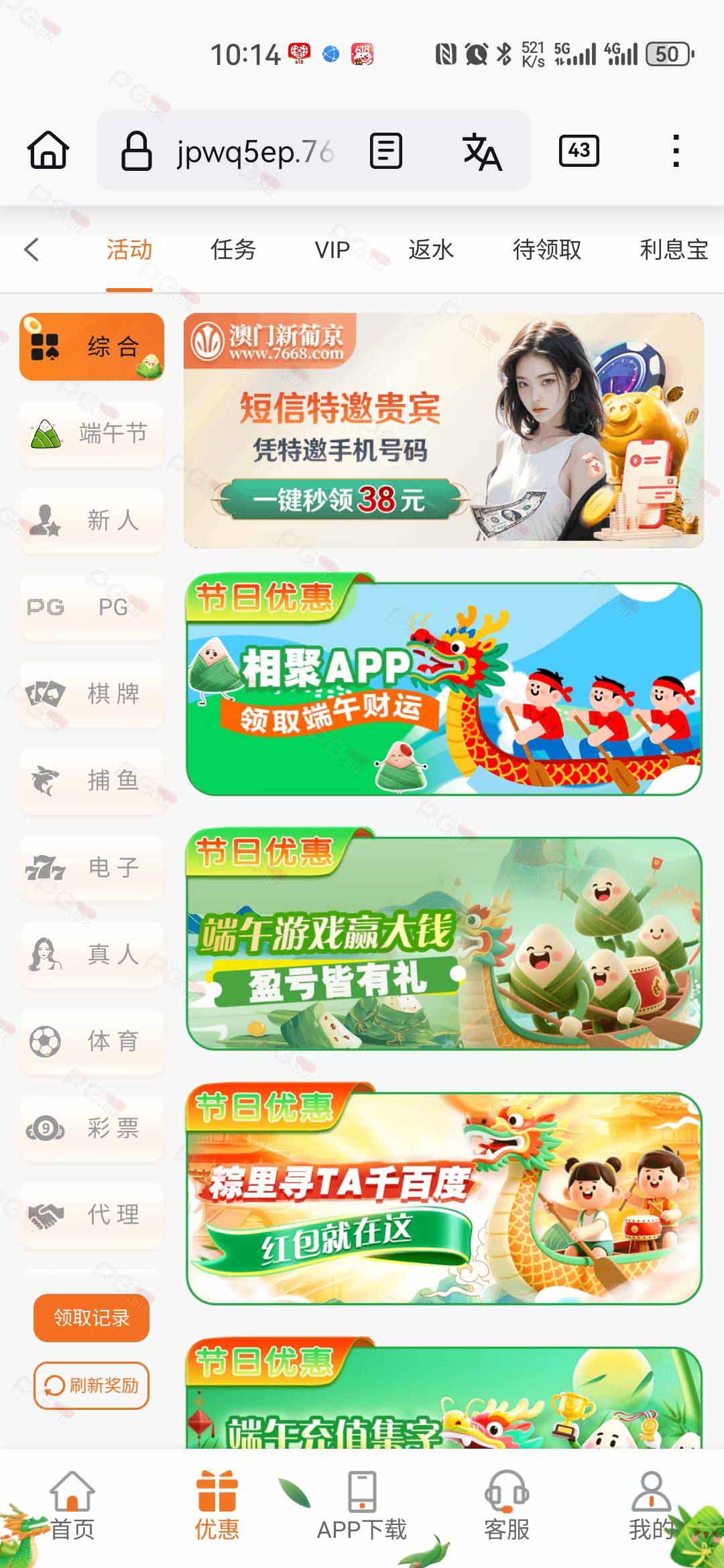Switch to the VIP tab
The width and height of the screenshot is (724, 1568).
(333, 250)
